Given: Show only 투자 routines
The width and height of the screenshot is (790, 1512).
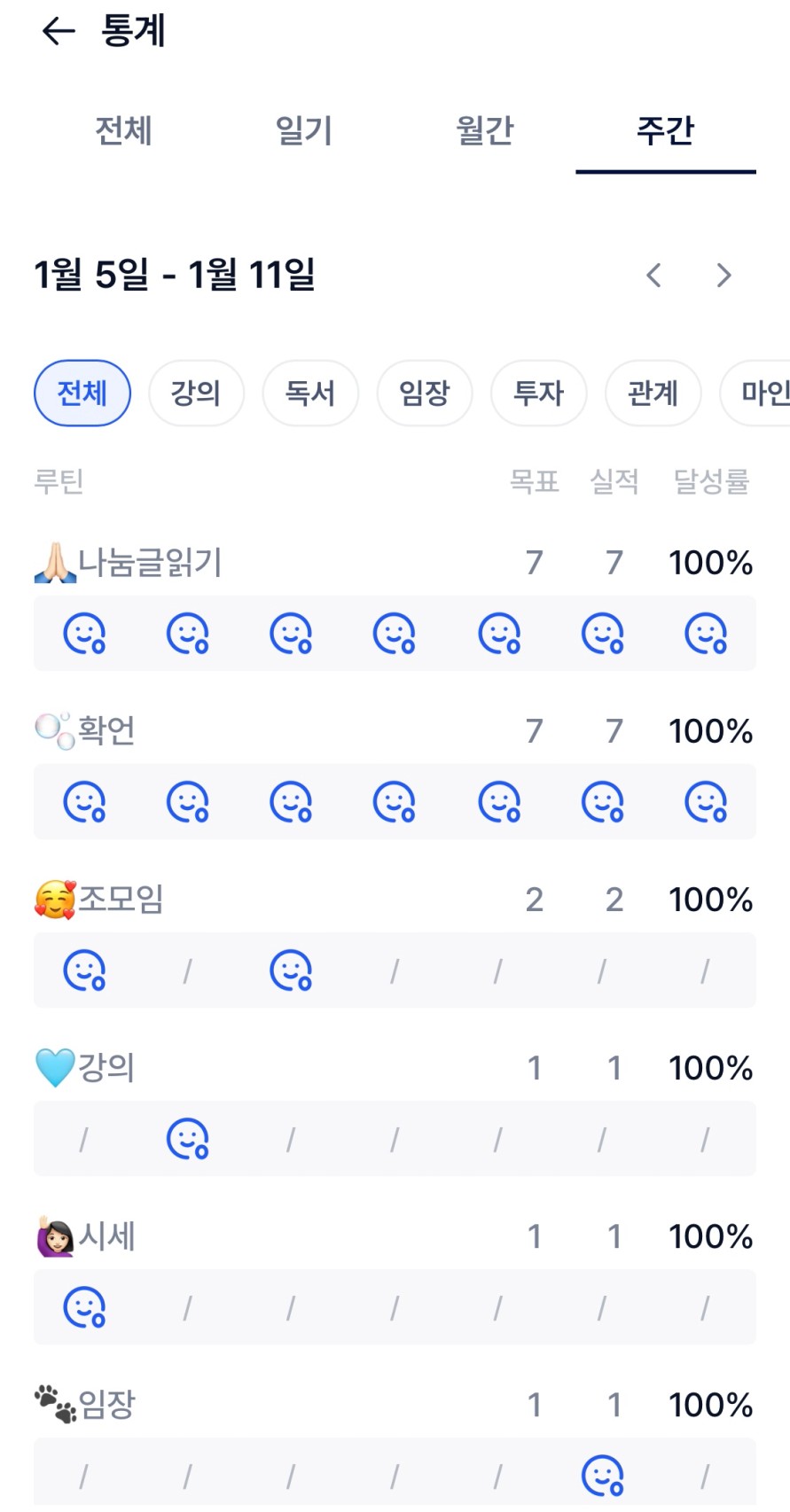Looking at the screenshot, I should (539, 393).
